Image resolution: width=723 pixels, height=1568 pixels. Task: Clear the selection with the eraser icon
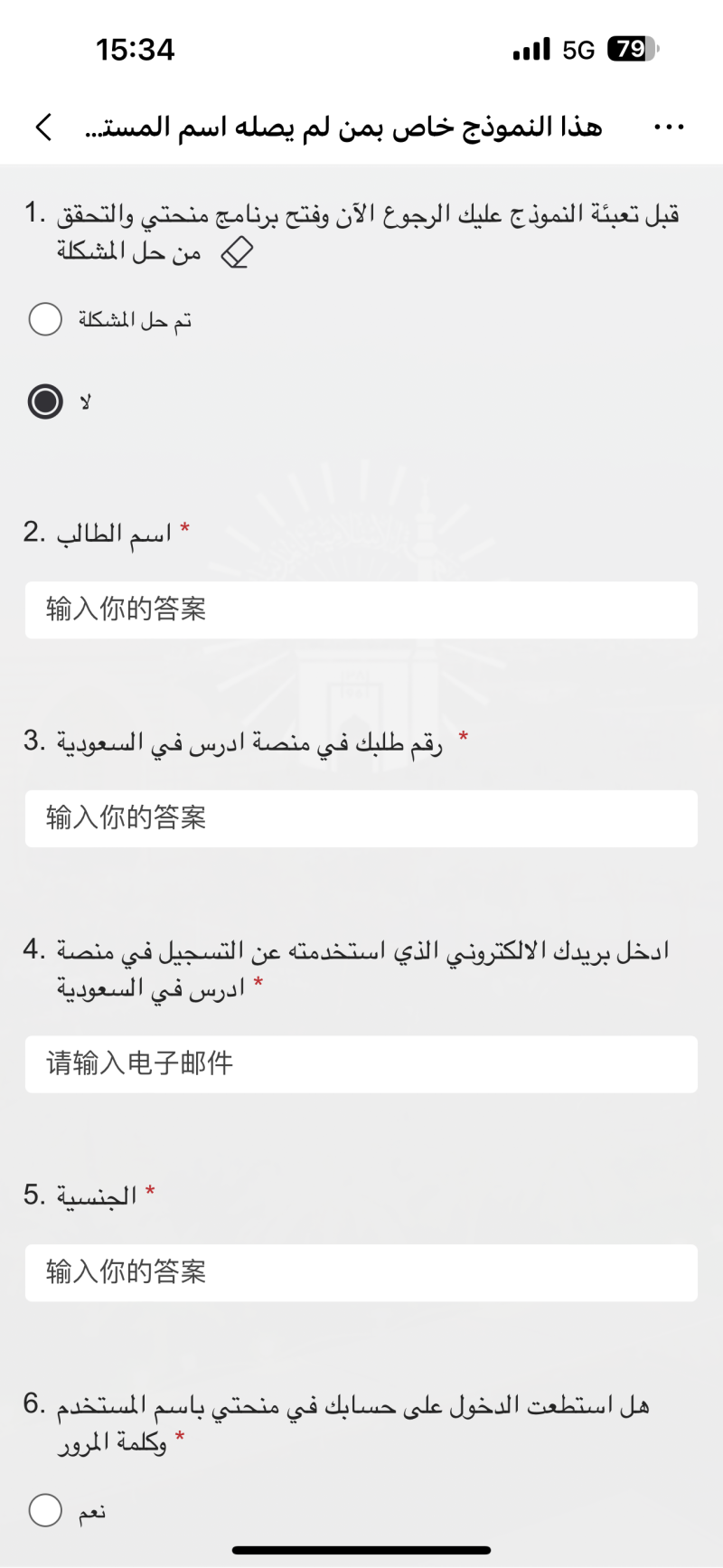pos(237,253)
